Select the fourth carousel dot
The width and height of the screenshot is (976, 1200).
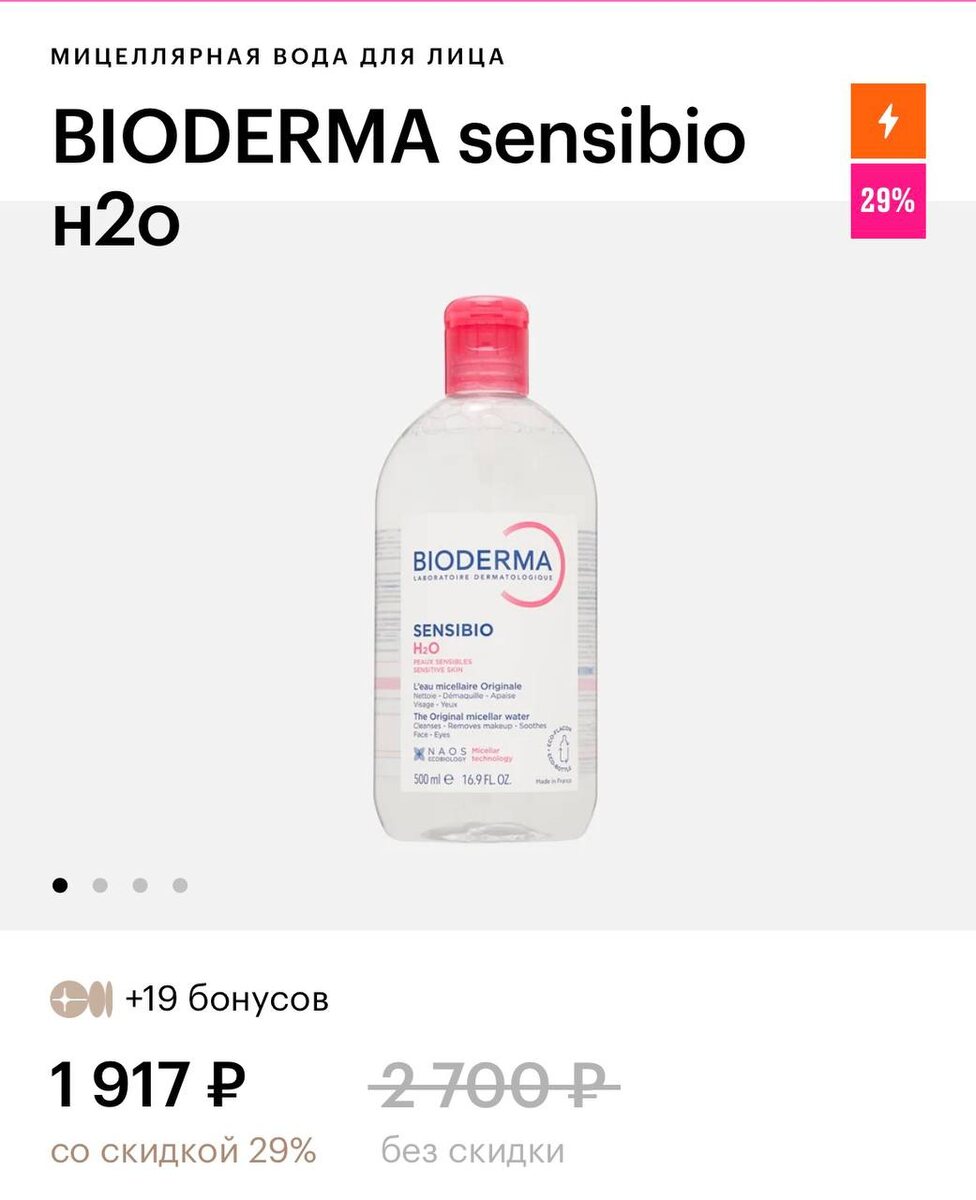(180, 885)
